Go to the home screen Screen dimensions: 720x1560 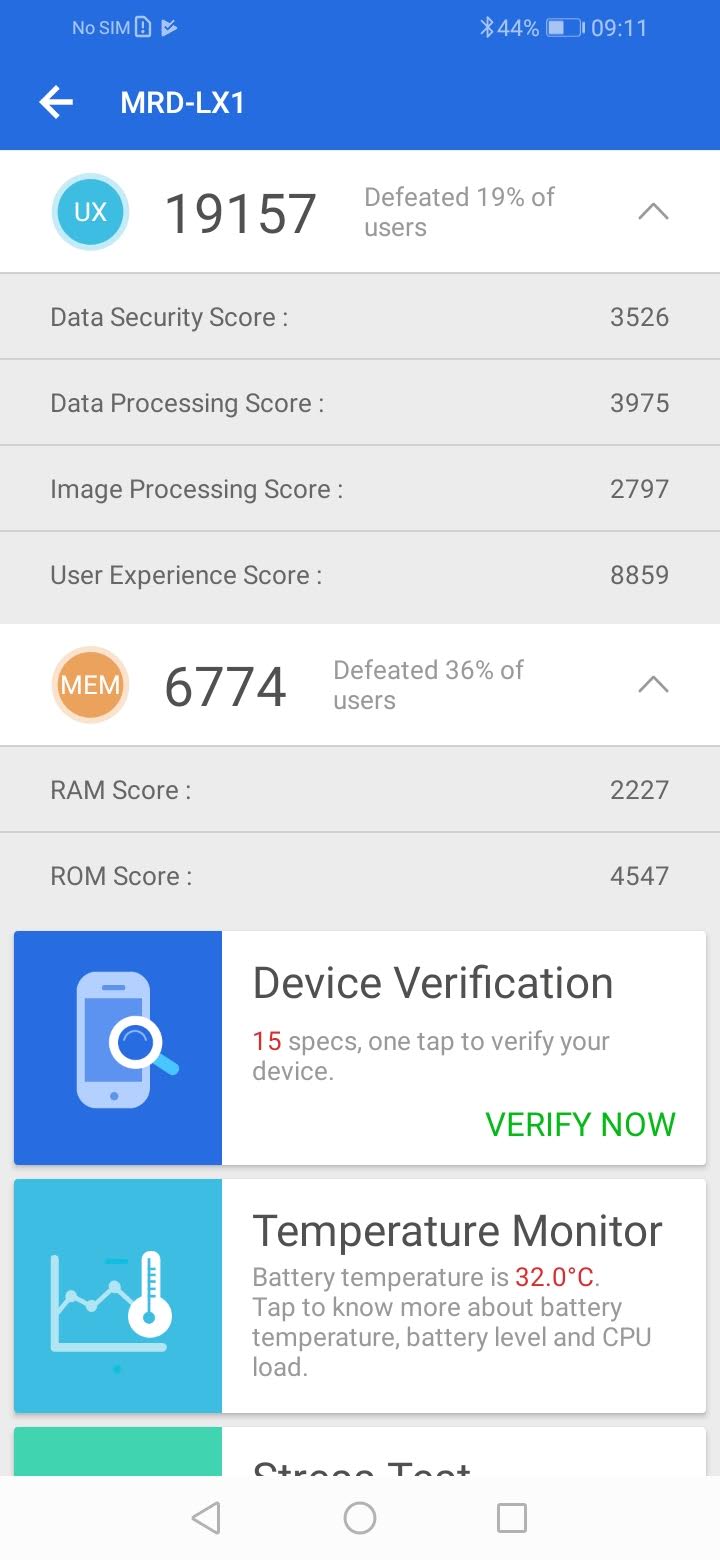point(360,1518)
